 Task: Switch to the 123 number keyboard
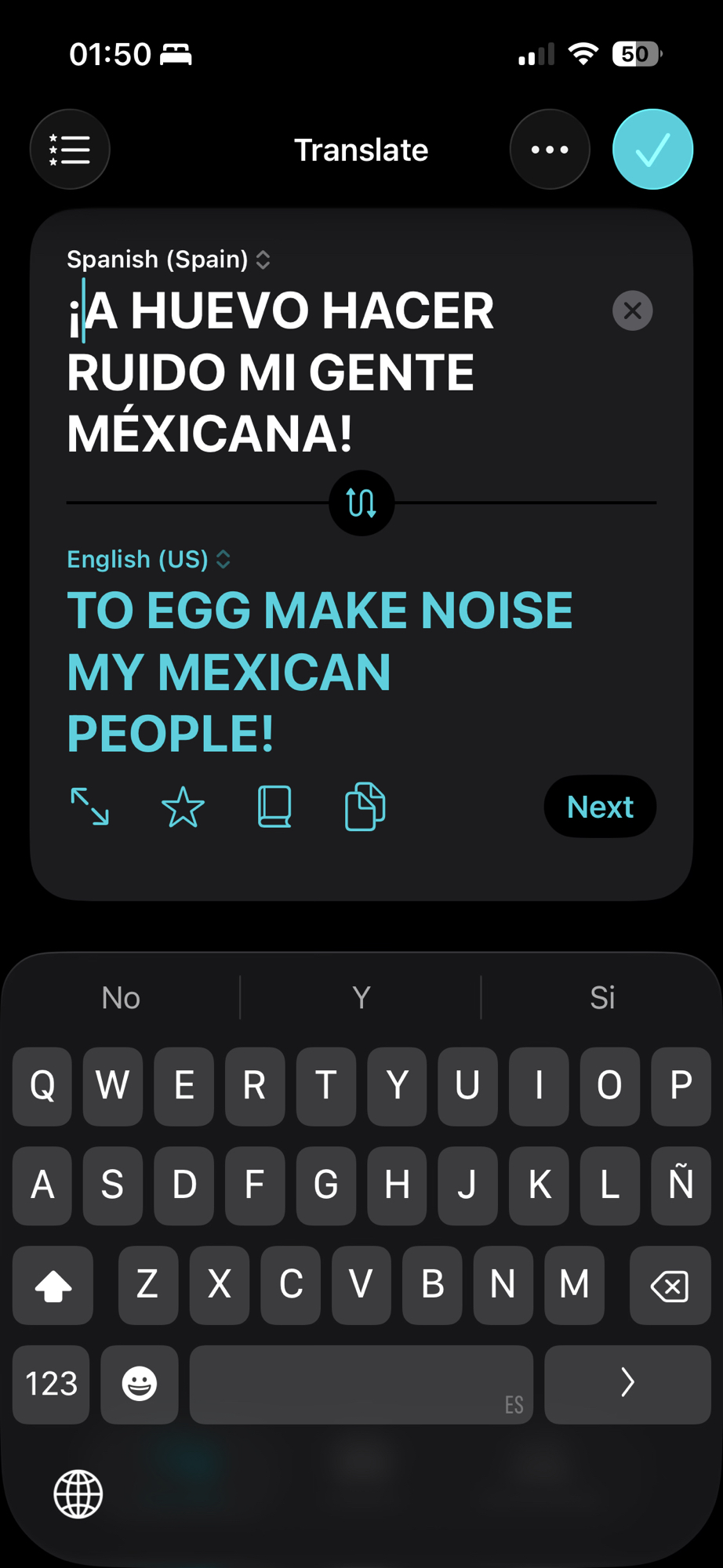(x=52, y=1384)
